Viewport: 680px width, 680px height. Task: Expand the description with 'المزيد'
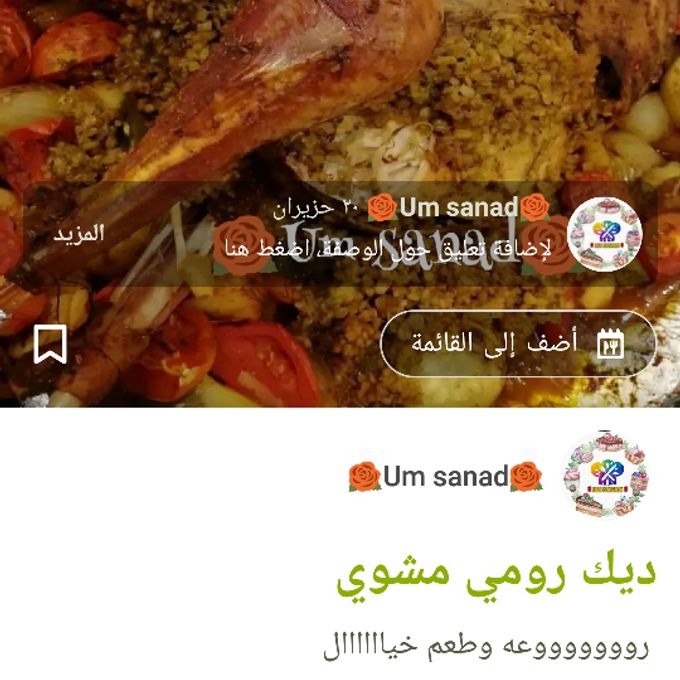click(79, 233)
